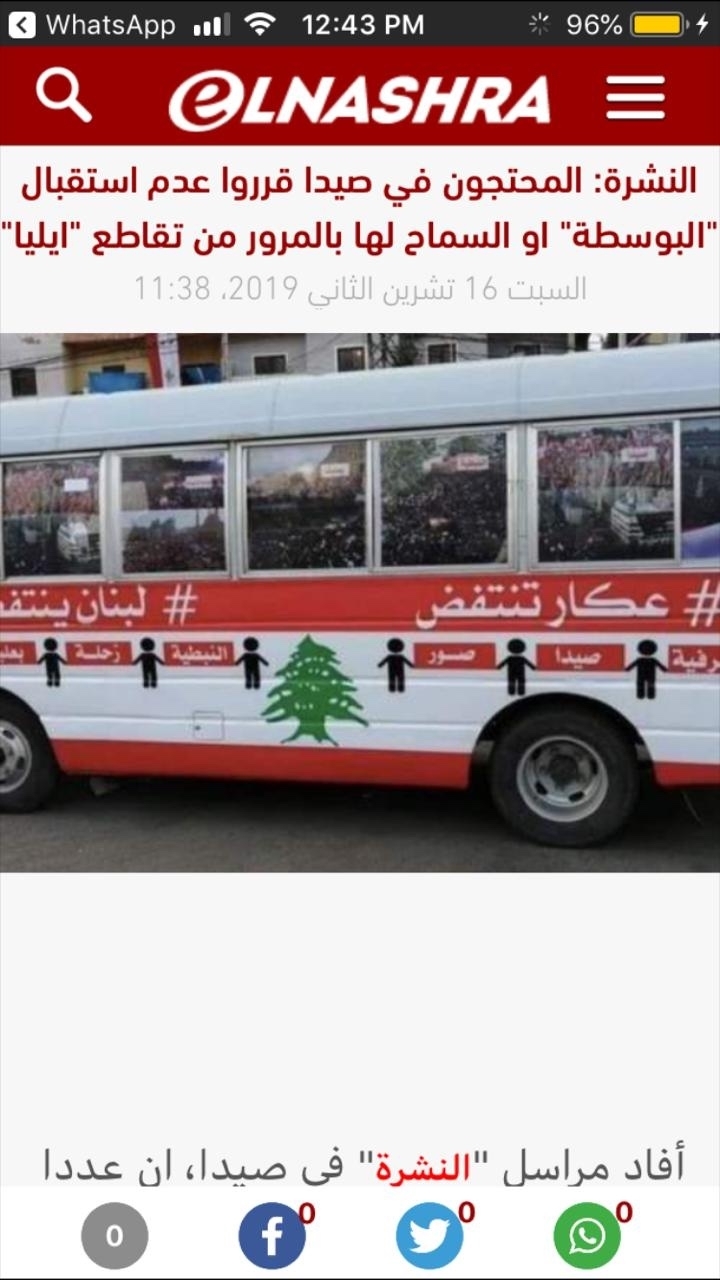
Task: Share article via WhatsApp
Action: point(587,1236)
